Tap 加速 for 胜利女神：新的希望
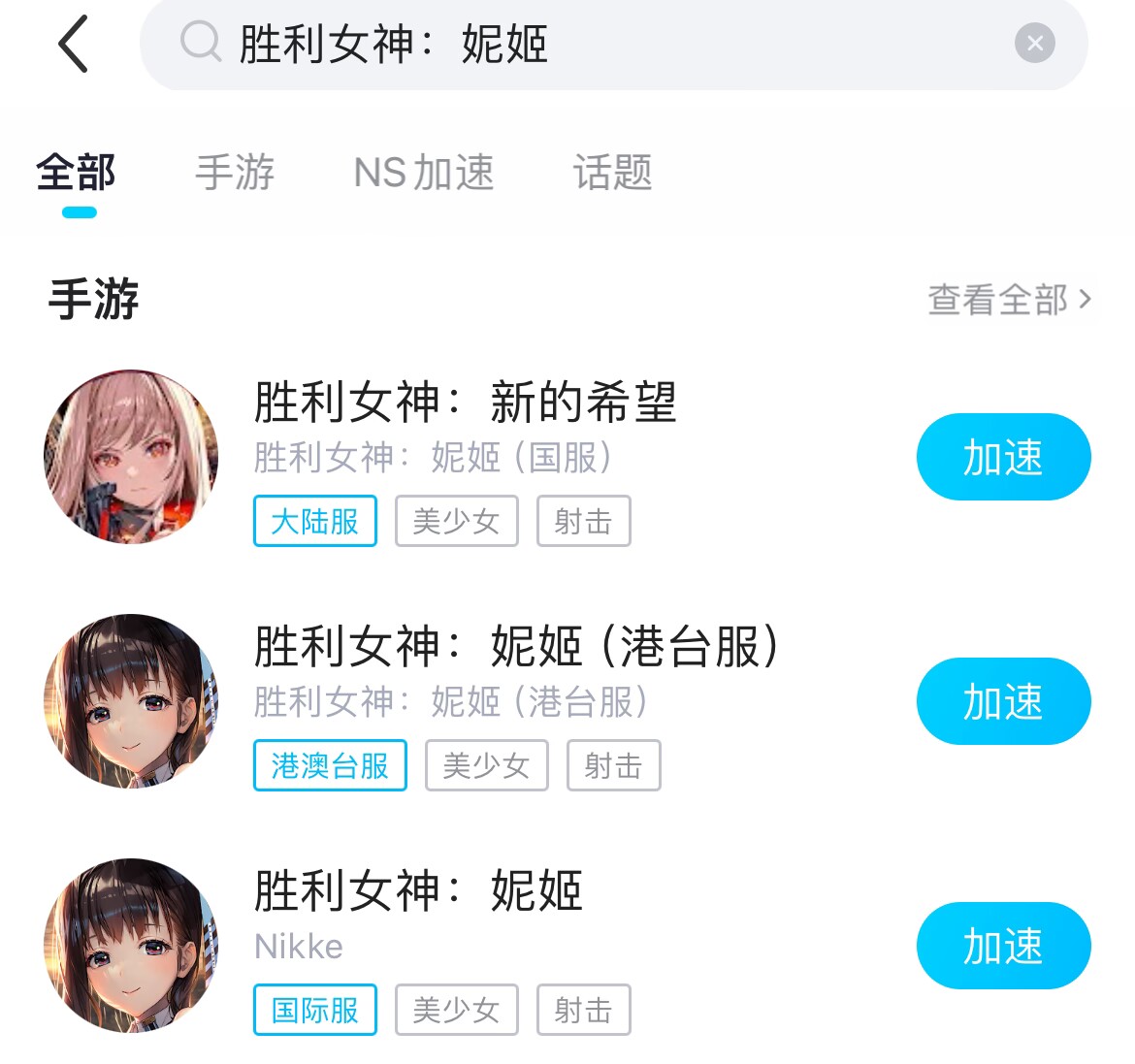The width and height of the screenshot is (1135, 1064). click(1003, 457)
